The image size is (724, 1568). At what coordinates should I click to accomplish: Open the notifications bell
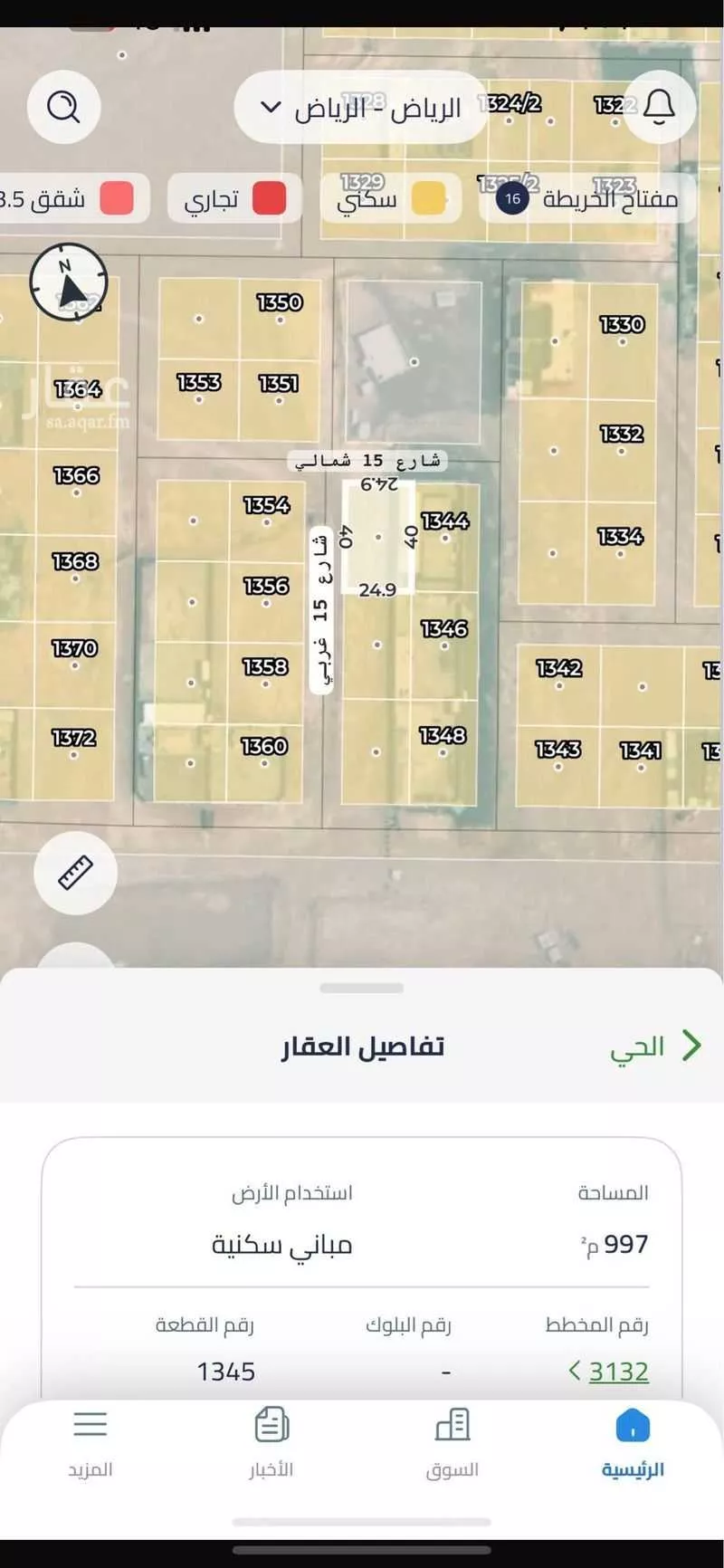tap(659, 107)
